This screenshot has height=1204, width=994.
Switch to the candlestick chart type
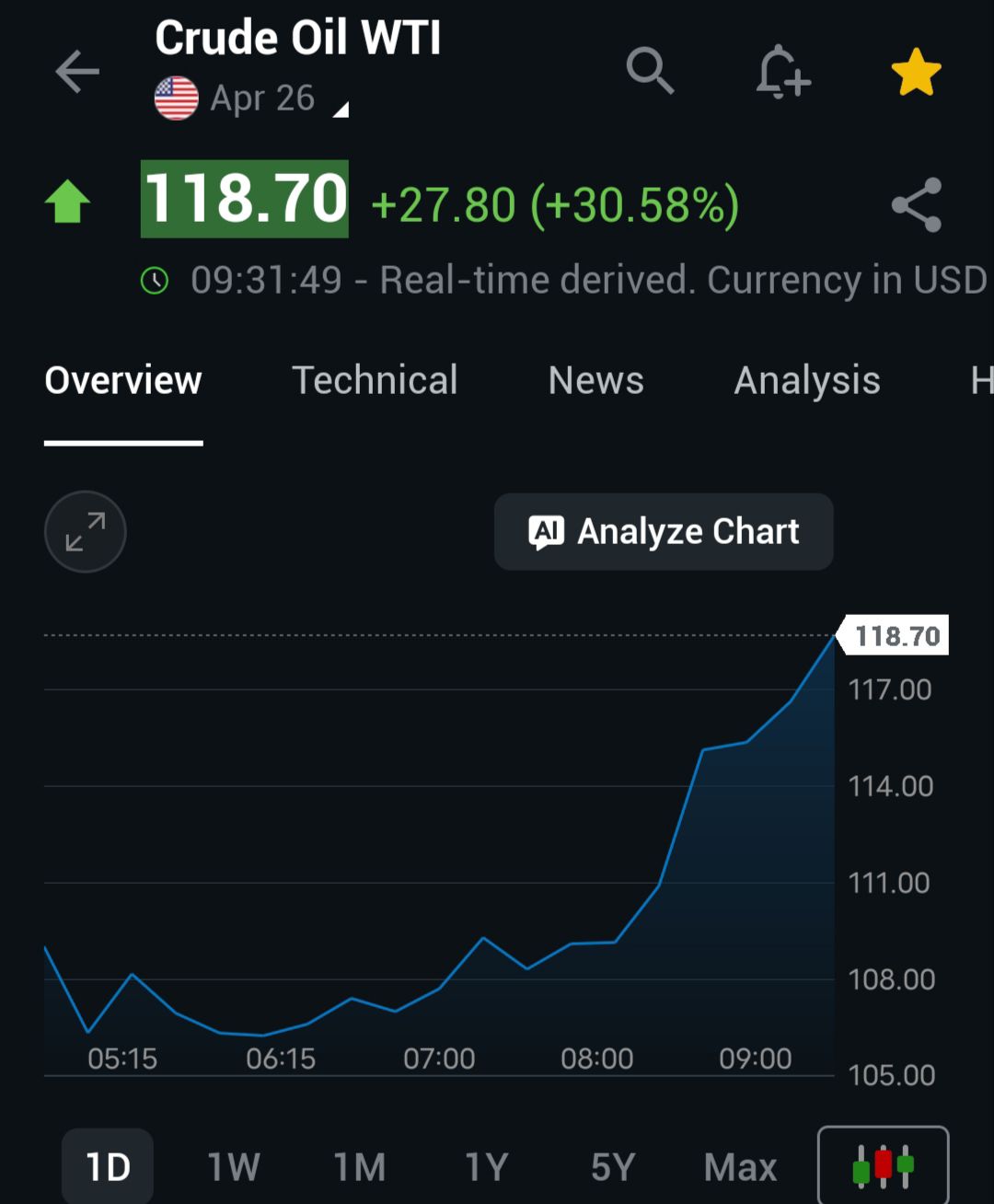883,1165
